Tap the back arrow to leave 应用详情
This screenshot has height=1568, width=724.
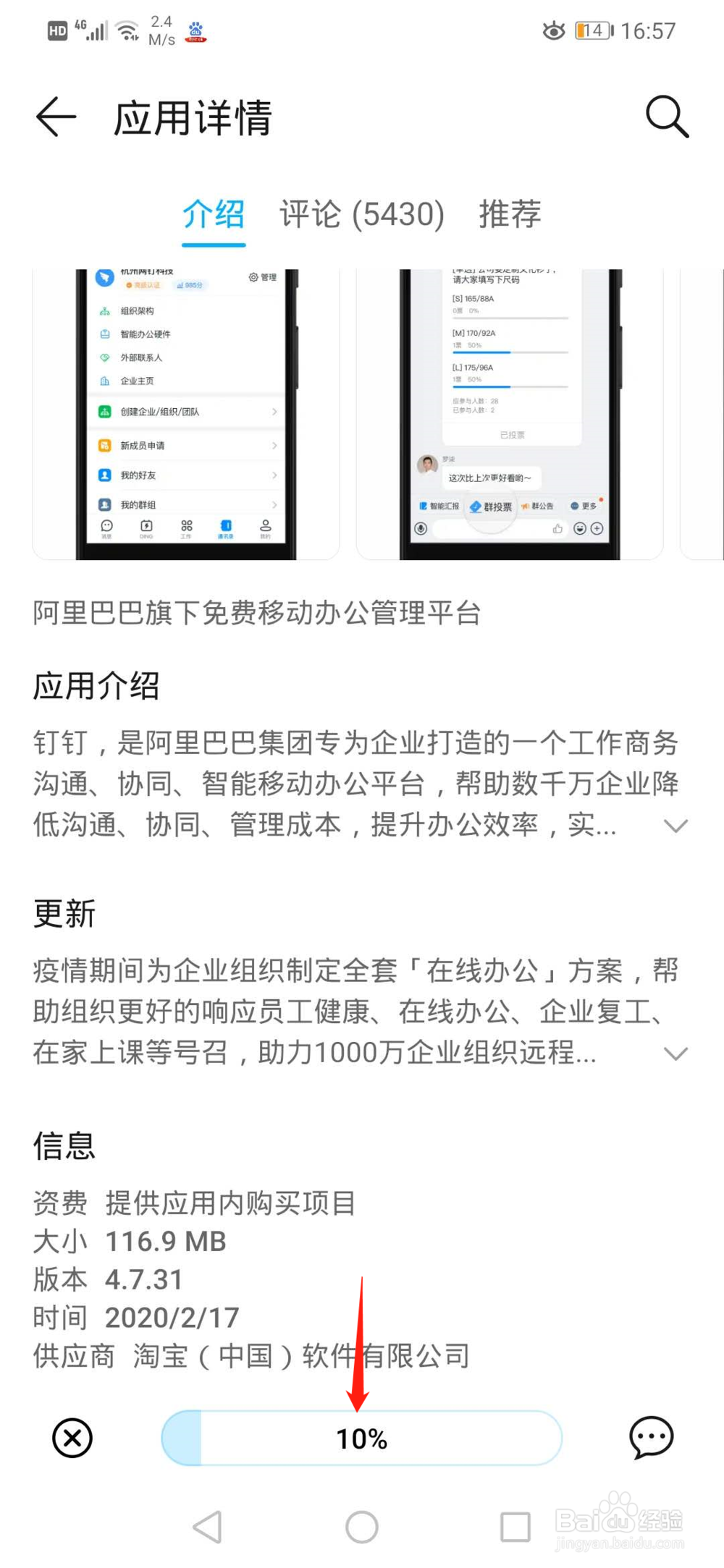(55, 116)
